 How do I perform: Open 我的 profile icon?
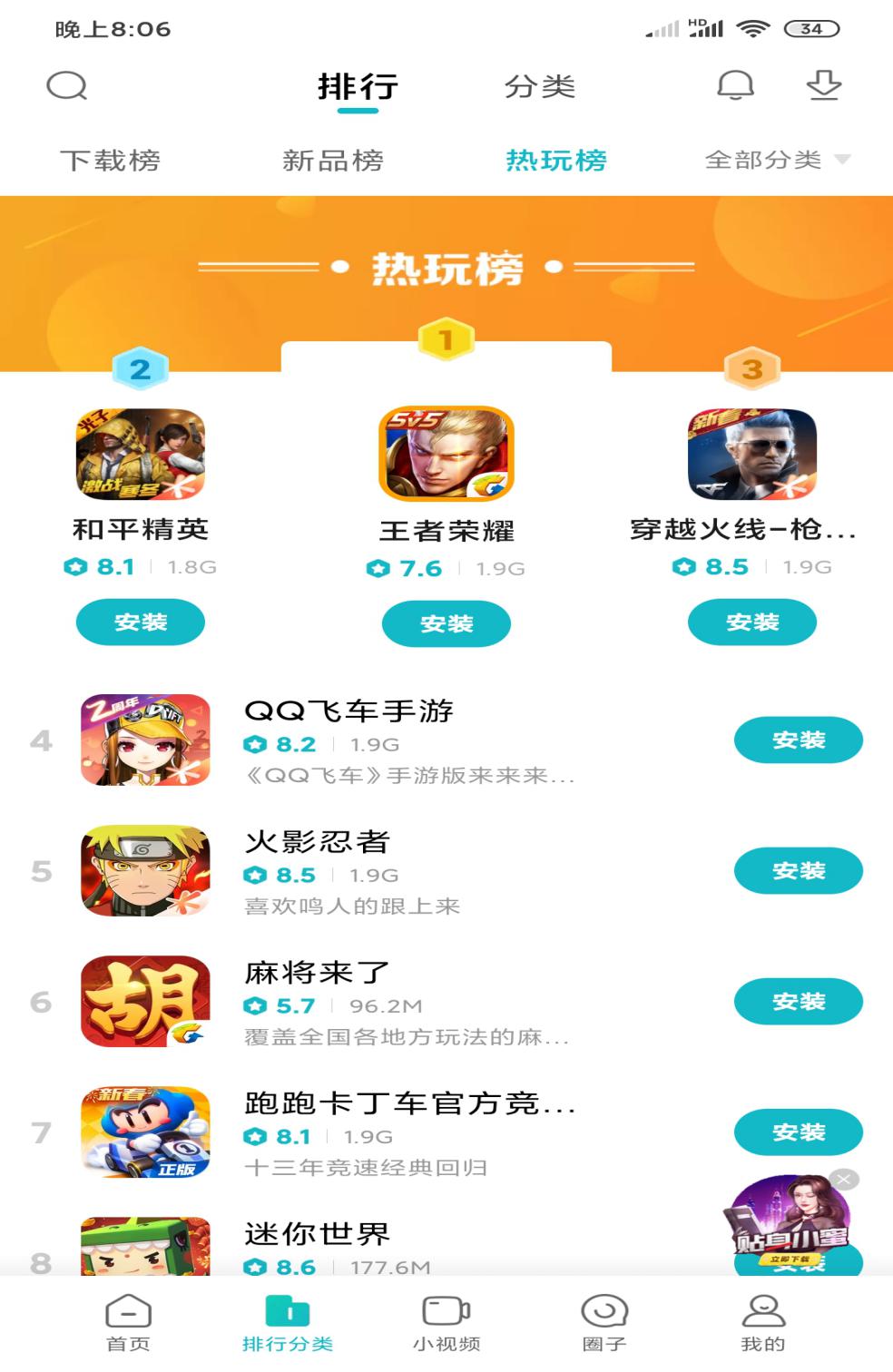click(x=761, y=1318)
